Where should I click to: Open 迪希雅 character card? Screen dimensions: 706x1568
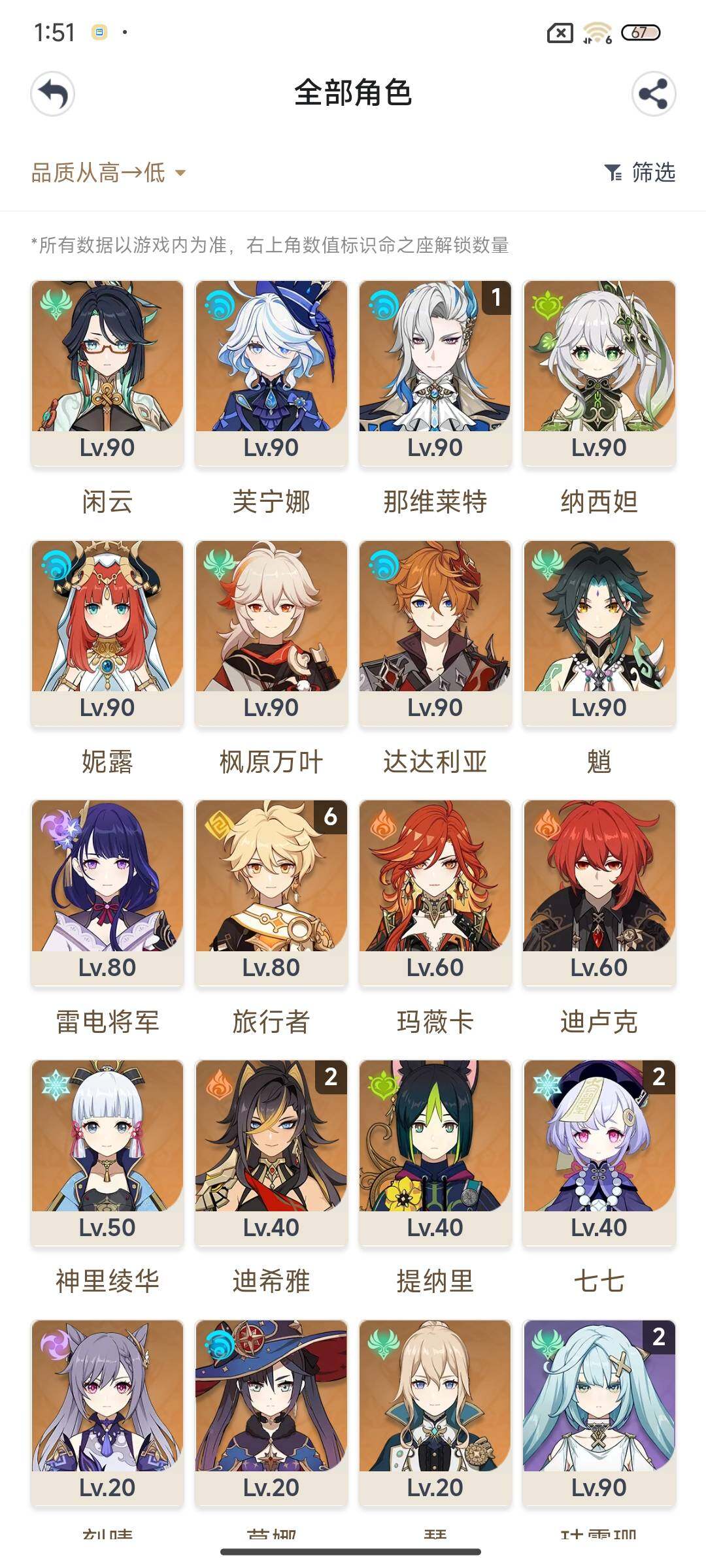271,1152
